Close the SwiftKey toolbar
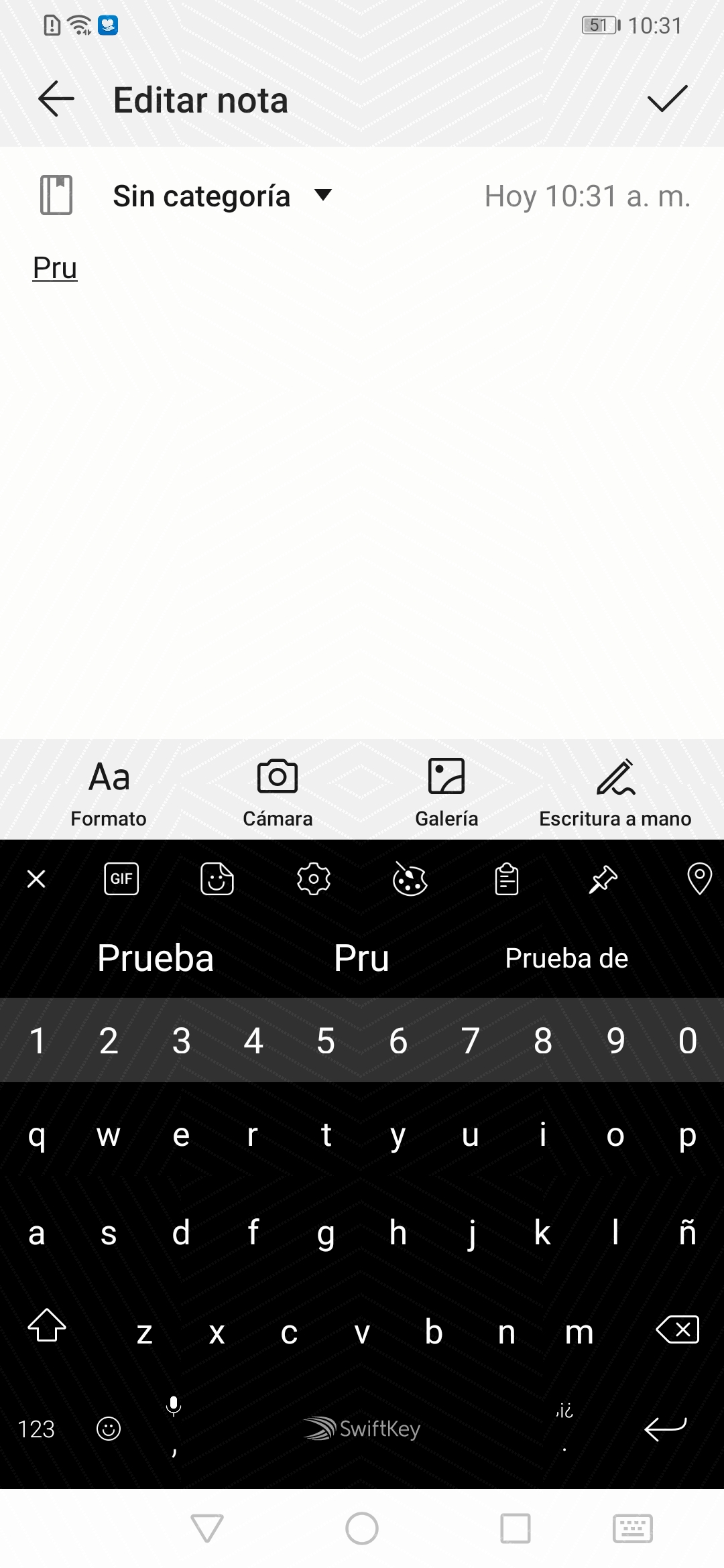 (36, 878)
